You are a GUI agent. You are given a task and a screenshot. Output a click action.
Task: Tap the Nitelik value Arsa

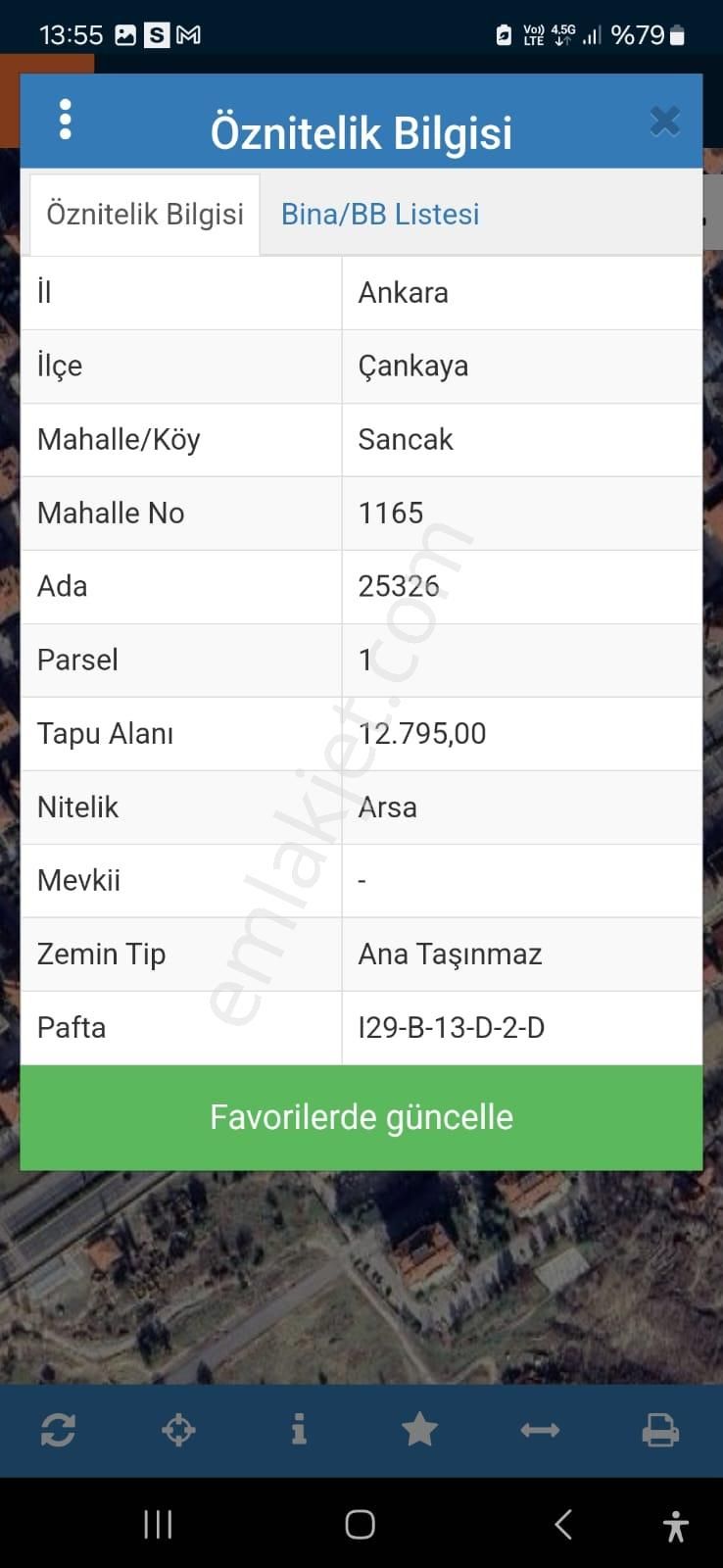[386, 807]
